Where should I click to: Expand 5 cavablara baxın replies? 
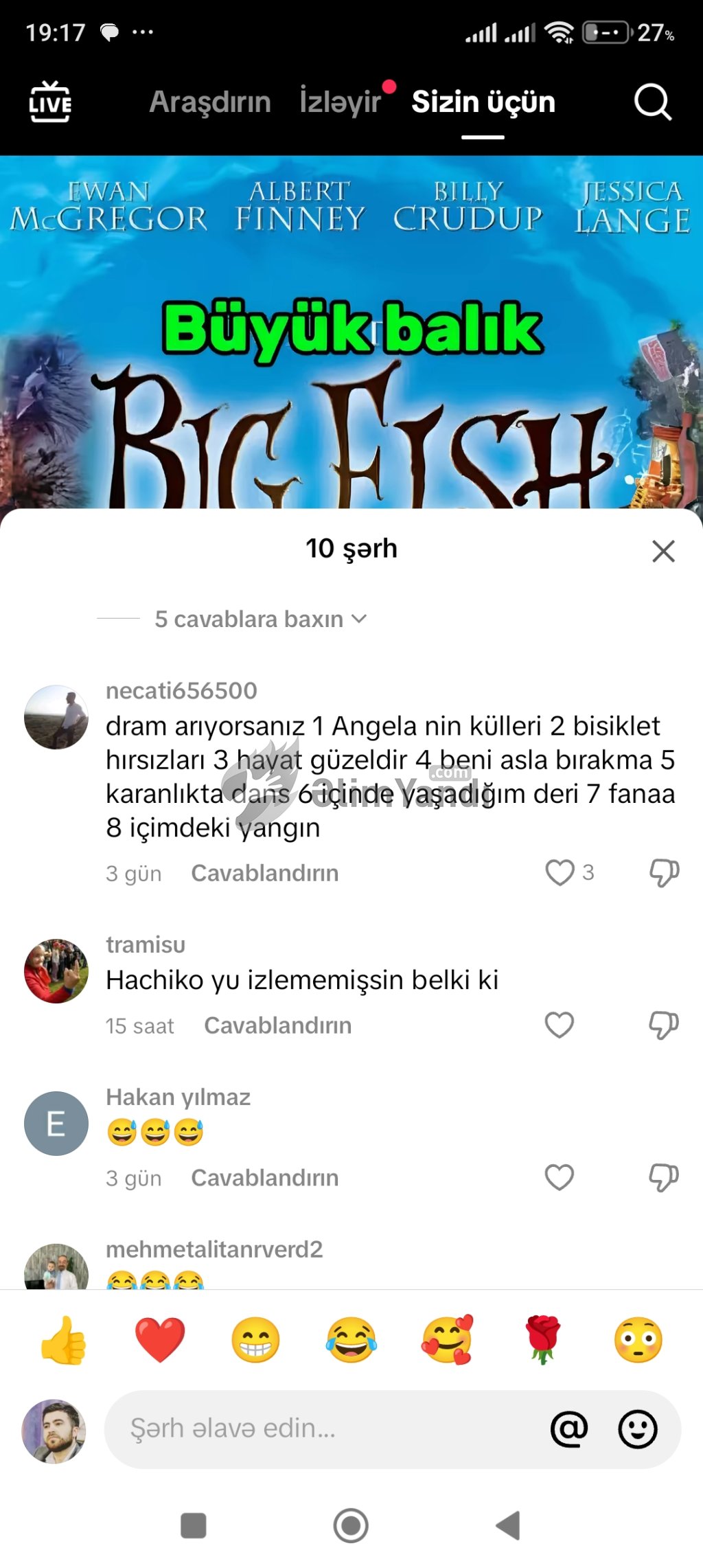[260, 619]
